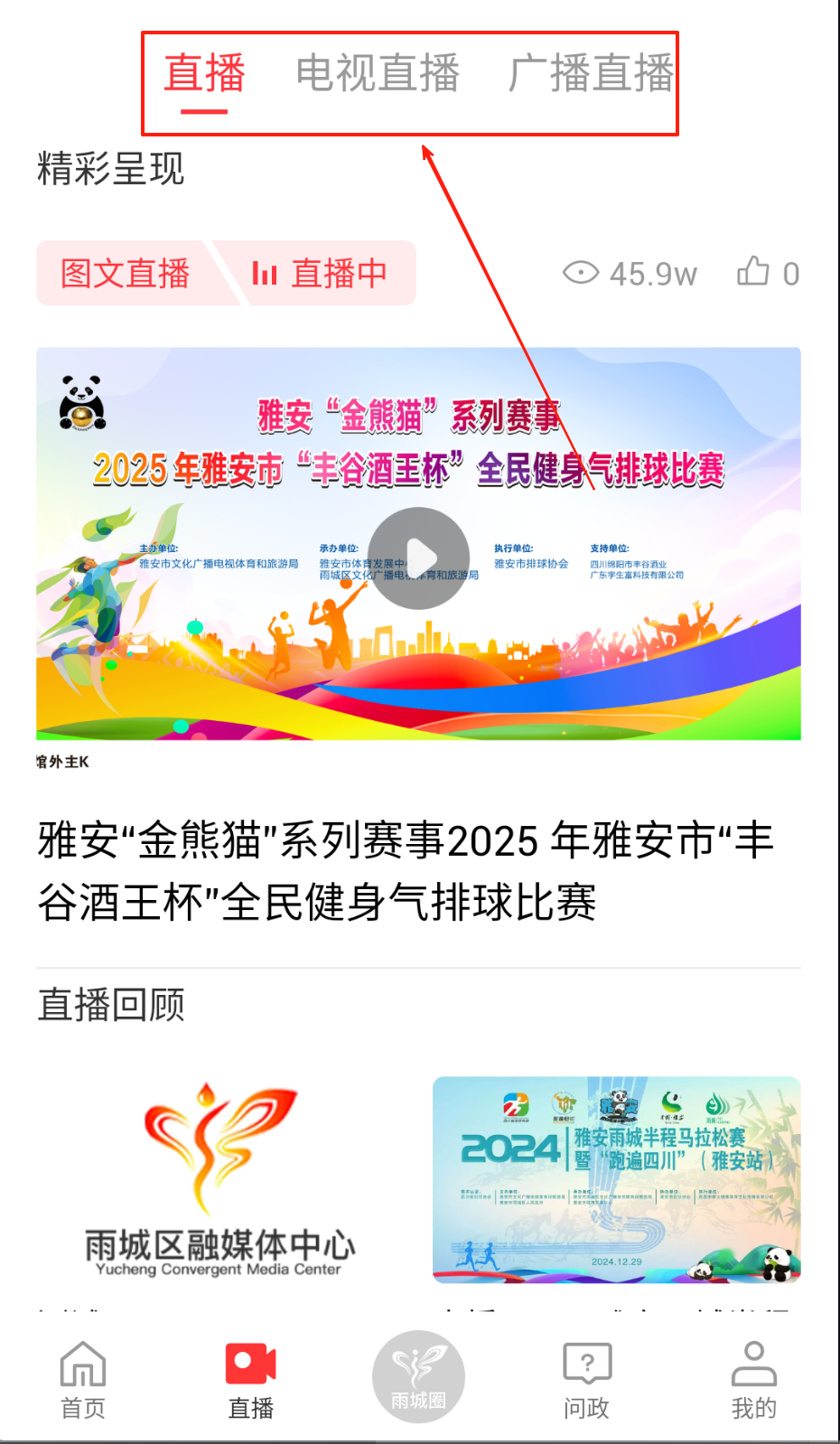840x1444 pixels.
Task: Select the 直播 top tab
Action: (204, 74)
